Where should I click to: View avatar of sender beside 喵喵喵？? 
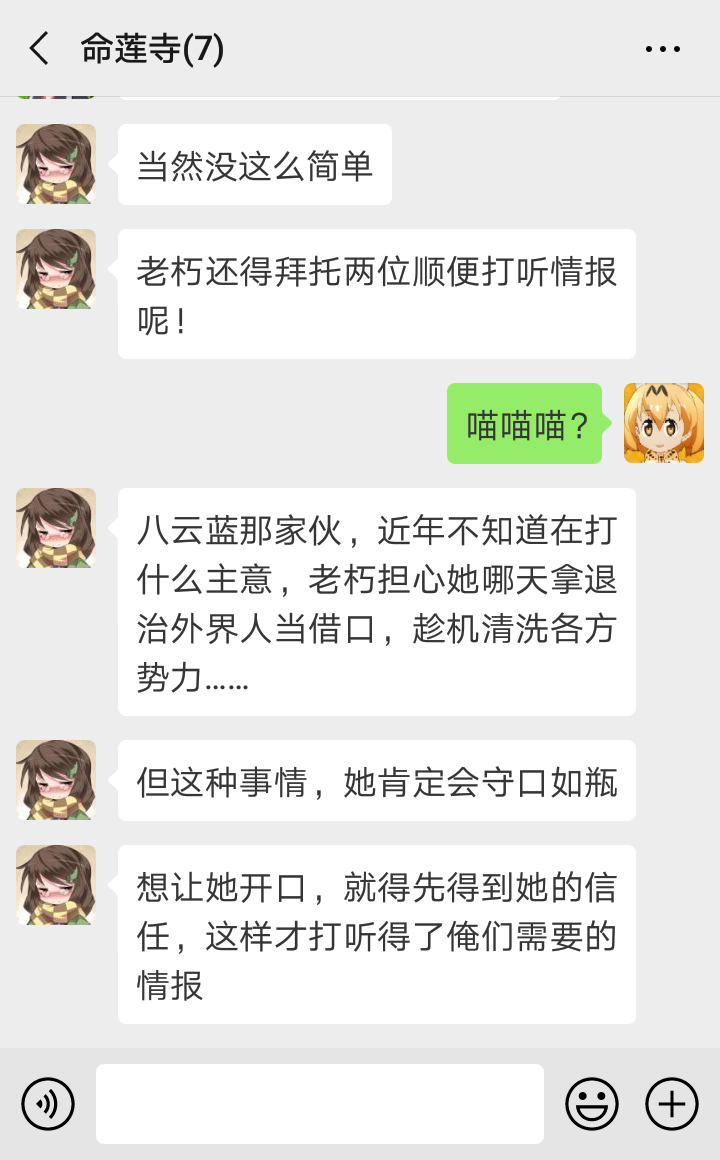point(664,423)
